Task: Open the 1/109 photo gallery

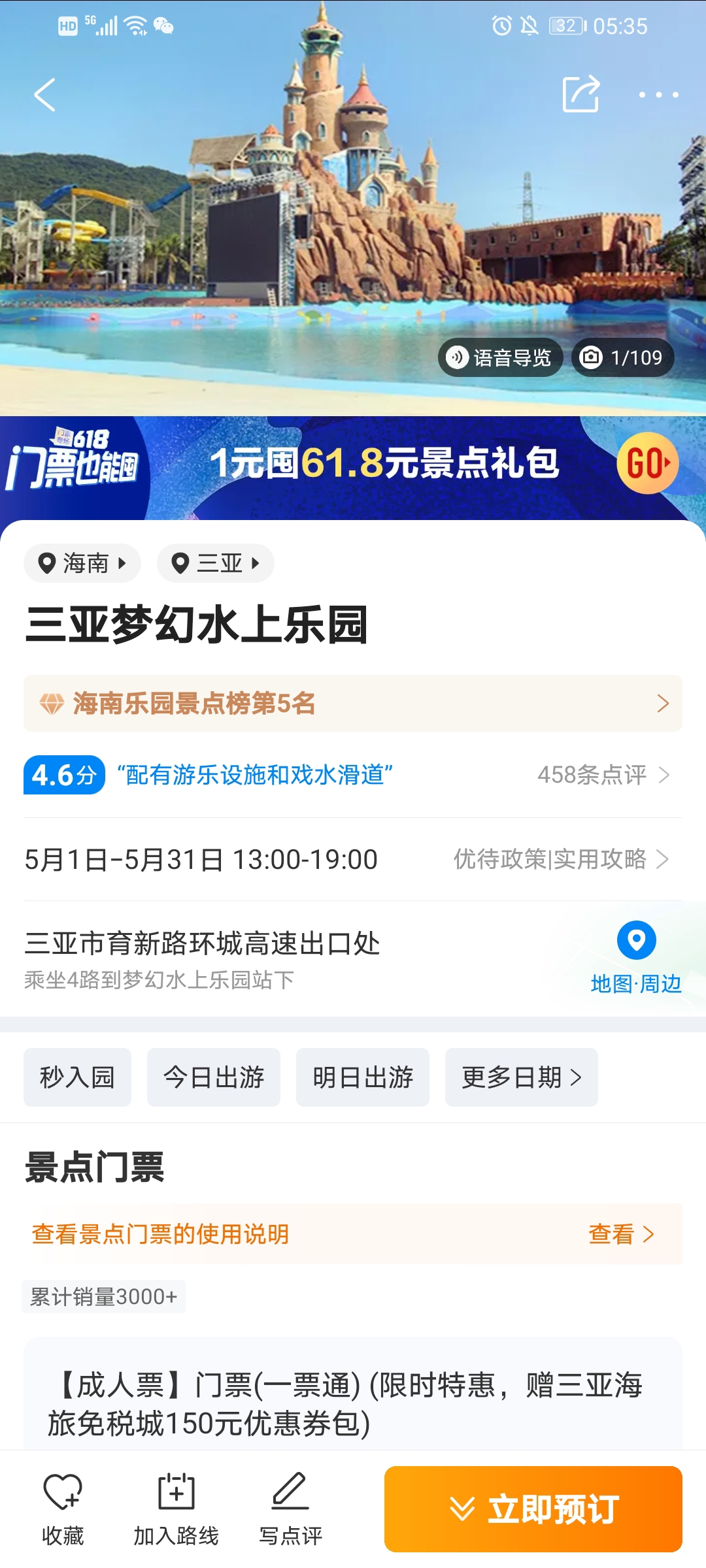Action: tap(622, 357)
